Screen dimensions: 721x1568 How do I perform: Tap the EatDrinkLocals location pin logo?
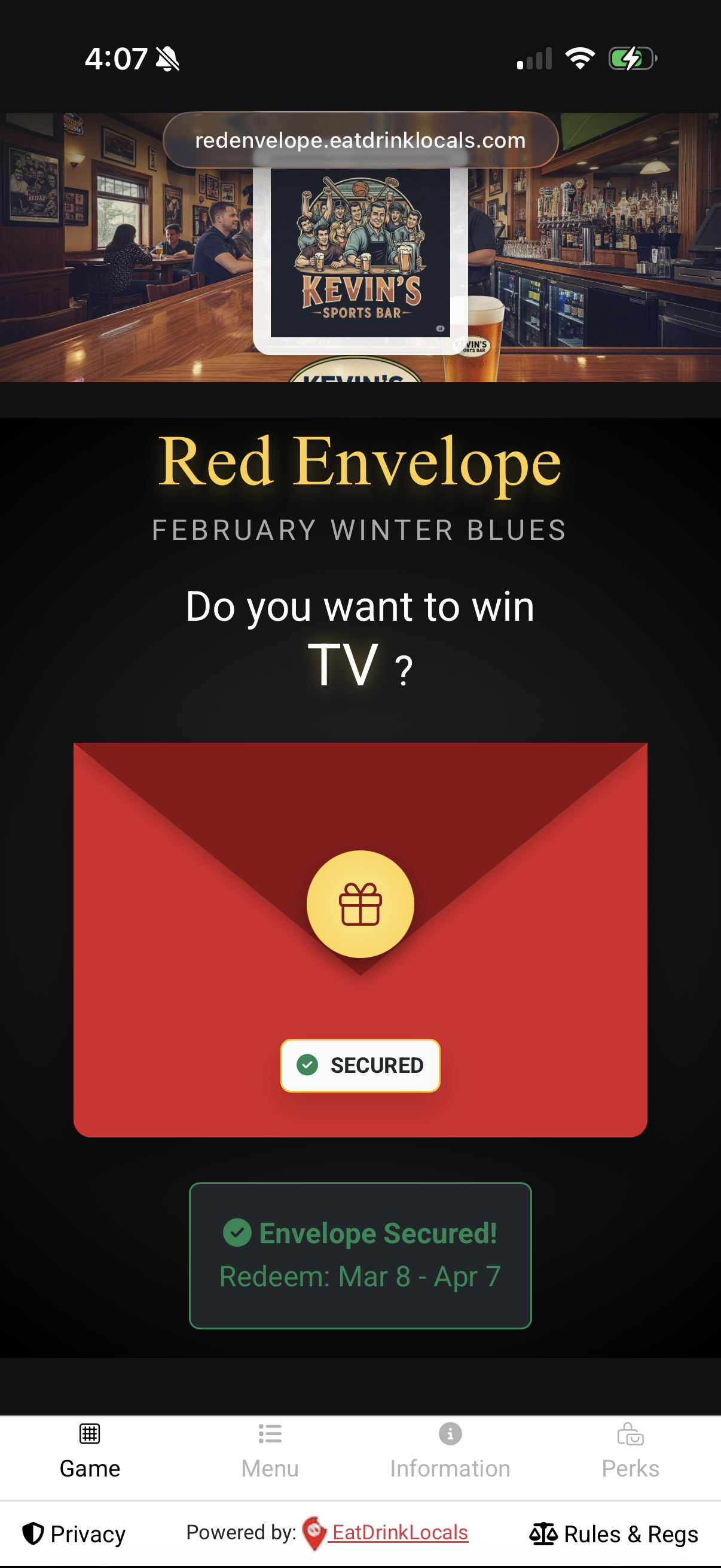tap(314, 1534)
